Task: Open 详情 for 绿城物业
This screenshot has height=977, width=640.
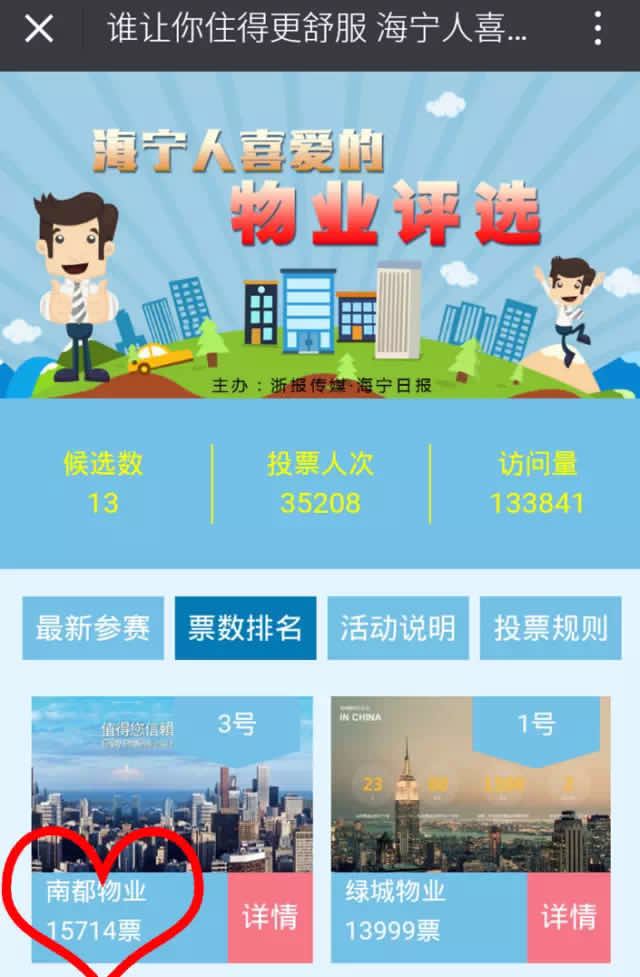Action: tap(568, 917)
